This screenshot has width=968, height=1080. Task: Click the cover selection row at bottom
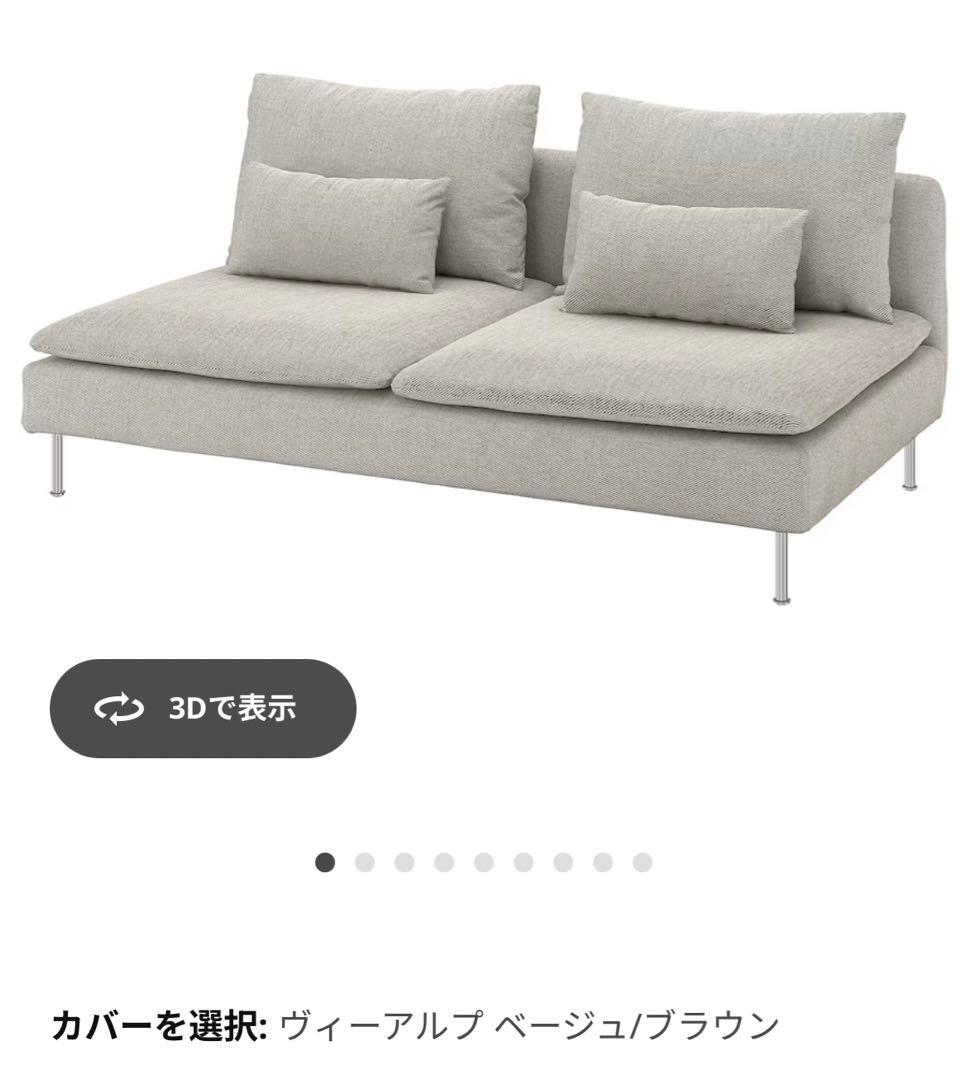click(400, 1018)
